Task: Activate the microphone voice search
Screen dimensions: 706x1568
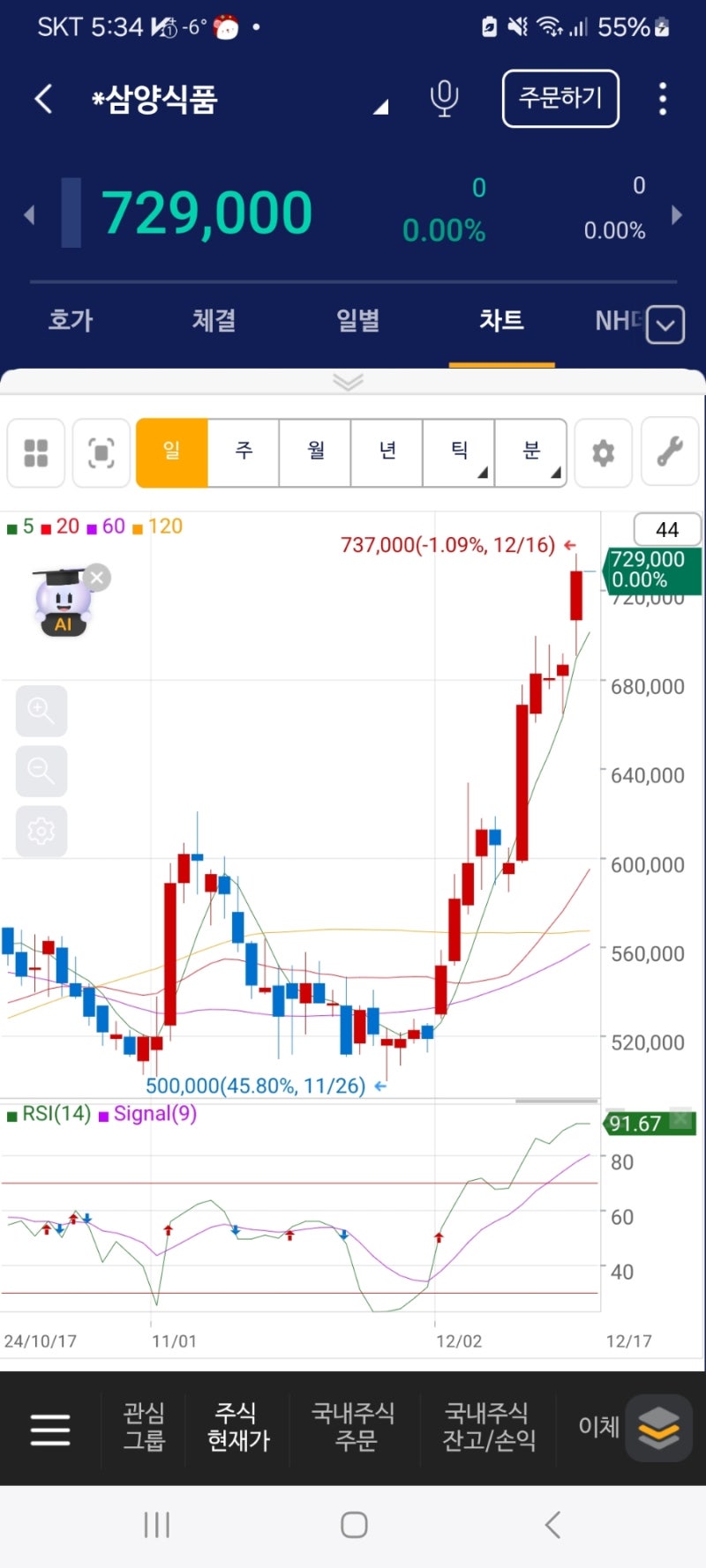Action: pos(444,99)
